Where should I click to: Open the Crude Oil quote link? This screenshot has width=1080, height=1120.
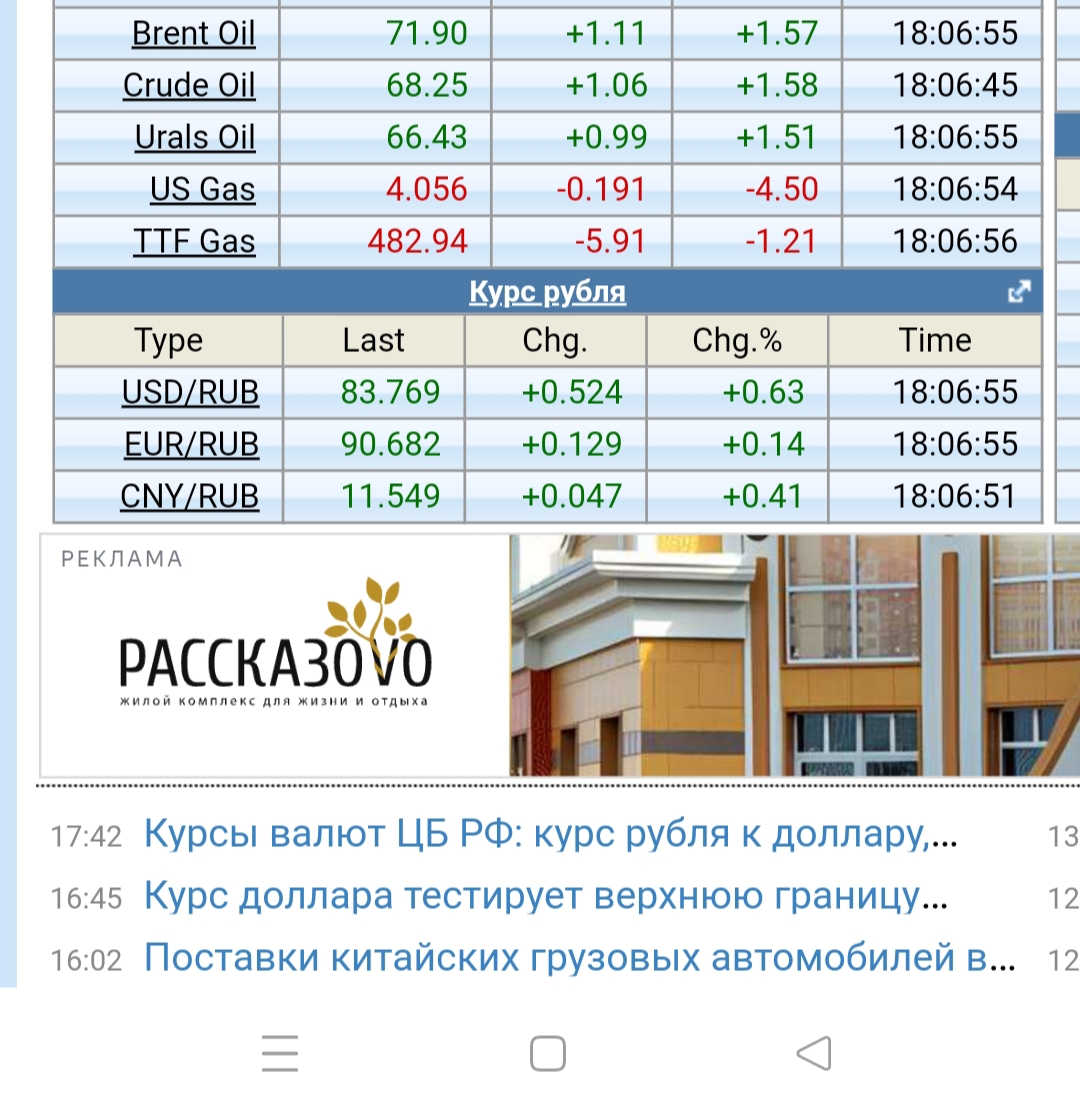190,86
